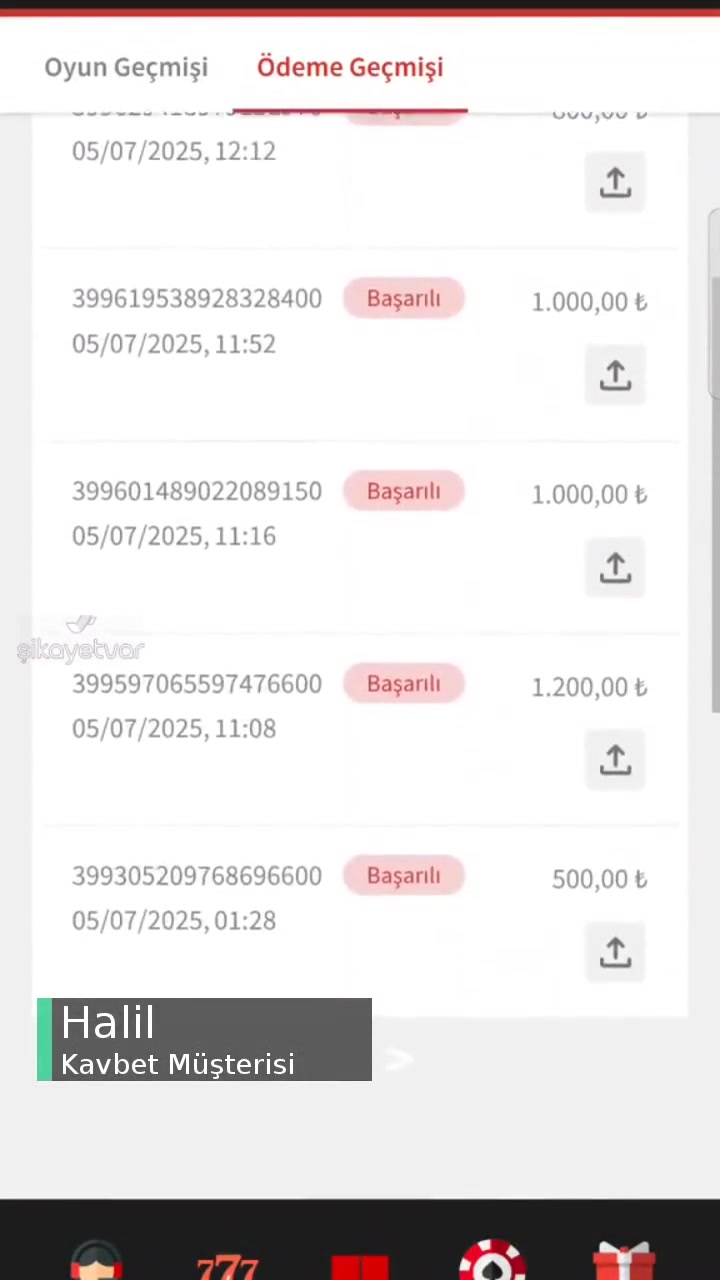Switch to the Oyun Geçmişi tab
This screenshot has height=1280, width=720.
click(126, 67)
